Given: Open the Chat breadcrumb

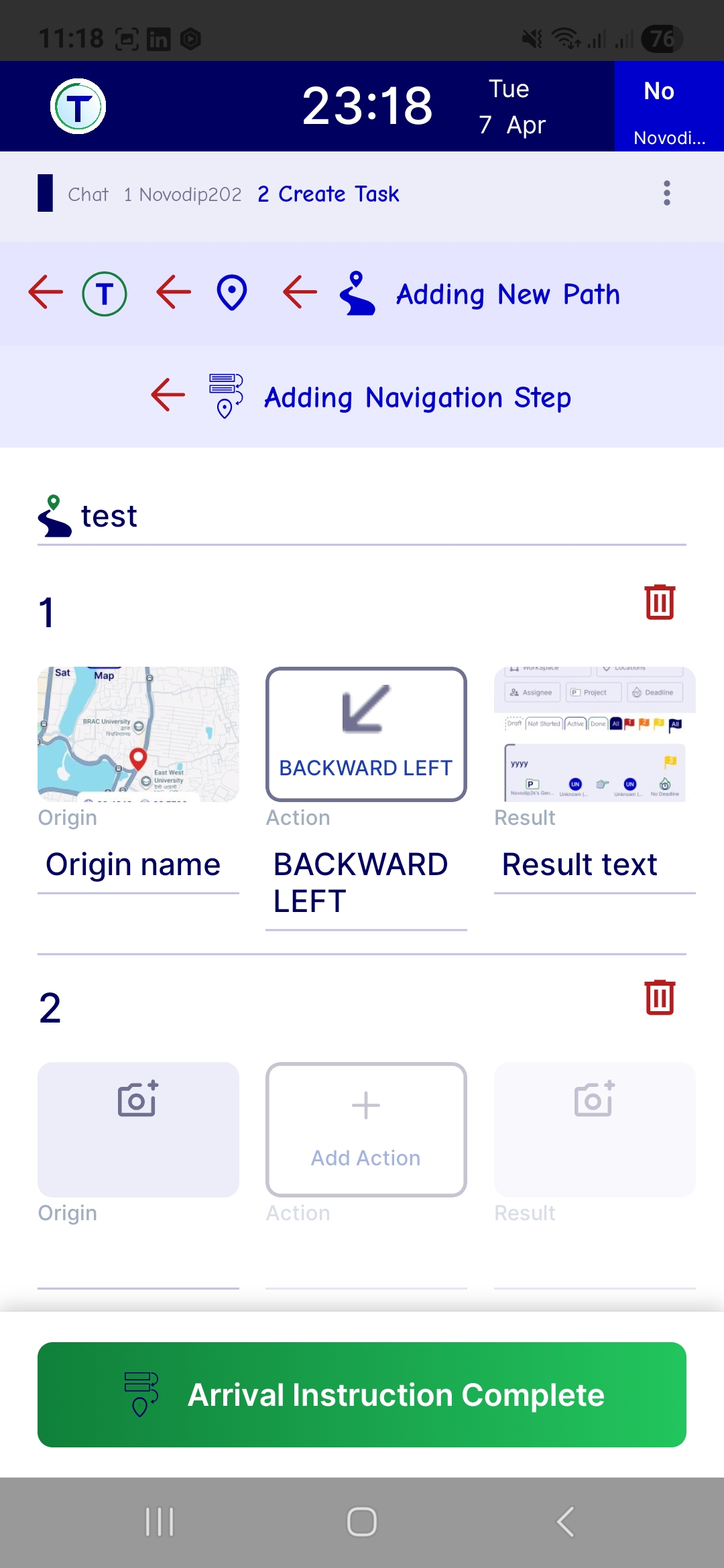Looking at the screenshot, I should click(x=88, y=194).
